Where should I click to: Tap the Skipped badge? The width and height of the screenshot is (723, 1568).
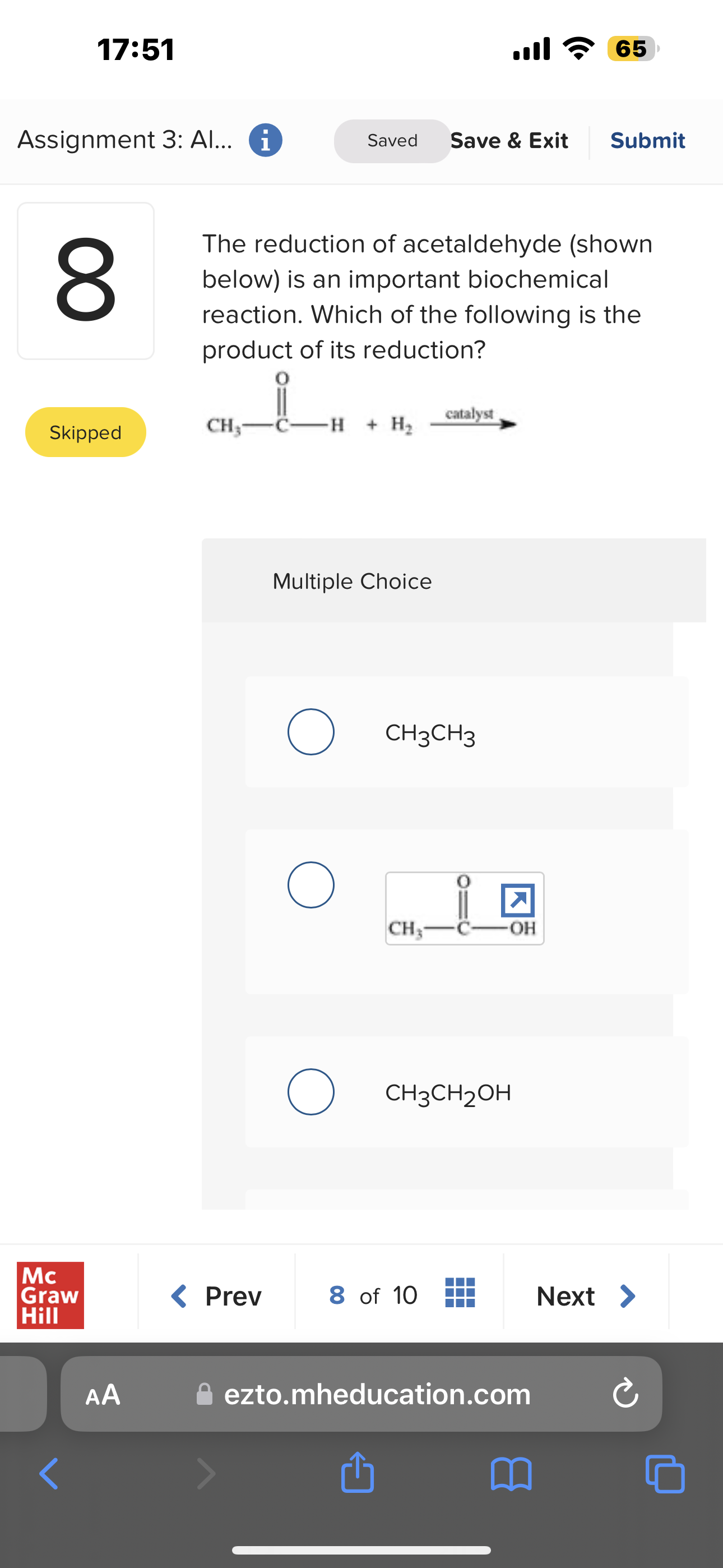(x=85, y=432)
